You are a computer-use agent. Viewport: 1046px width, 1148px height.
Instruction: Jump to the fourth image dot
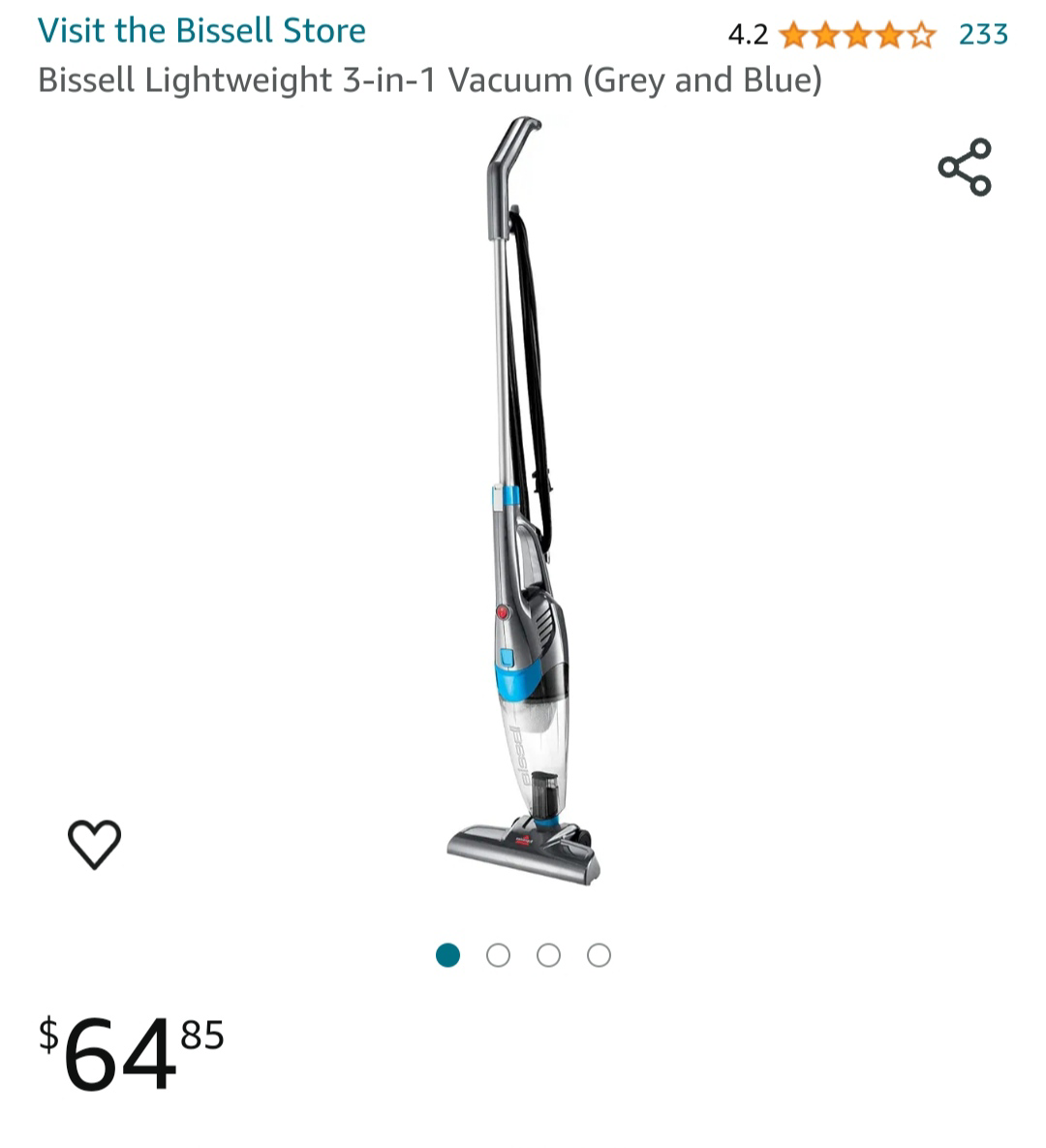coord(600,955)
